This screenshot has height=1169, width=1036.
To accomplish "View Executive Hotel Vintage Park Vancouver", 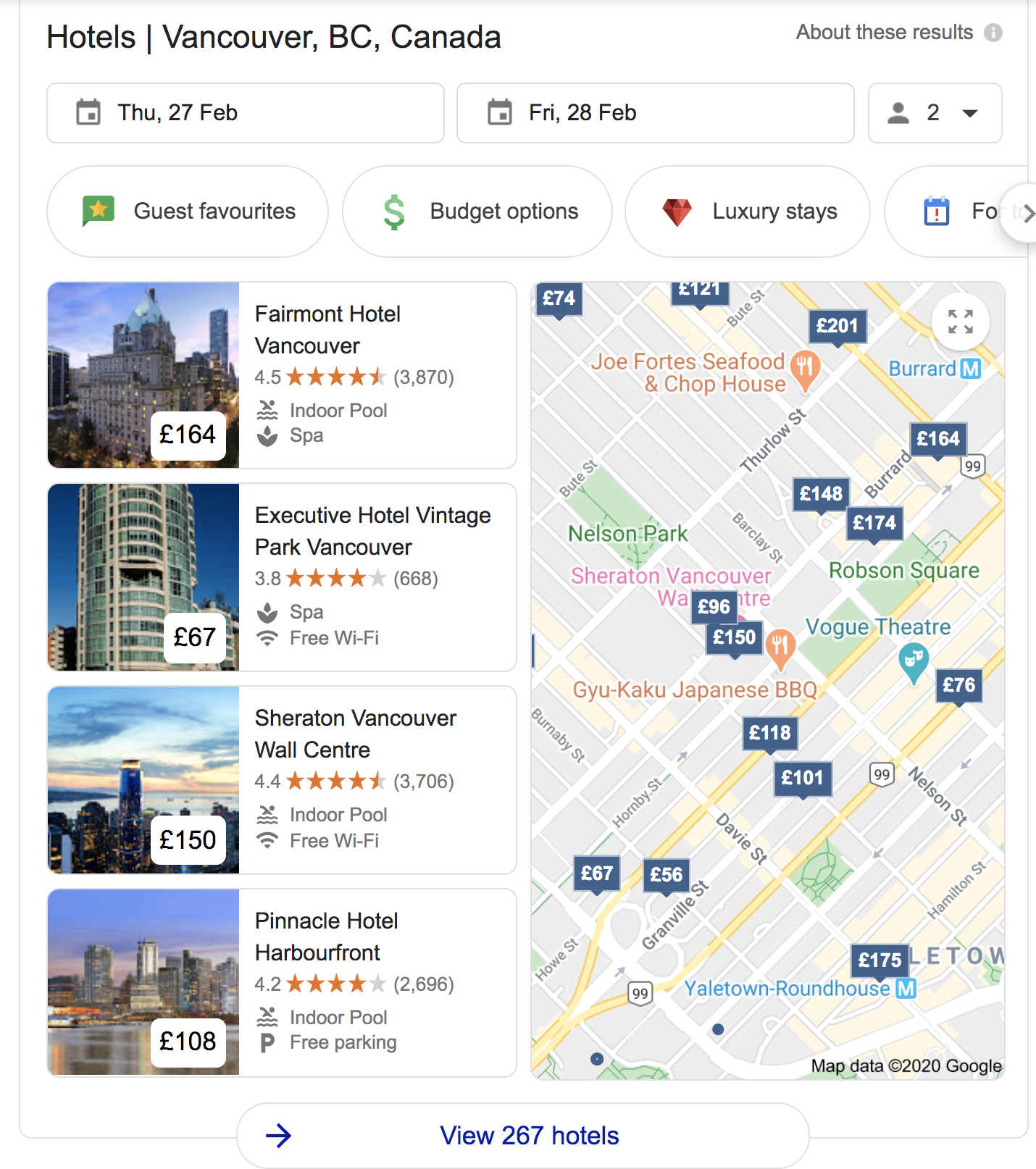I will click(x=372, y=531).
